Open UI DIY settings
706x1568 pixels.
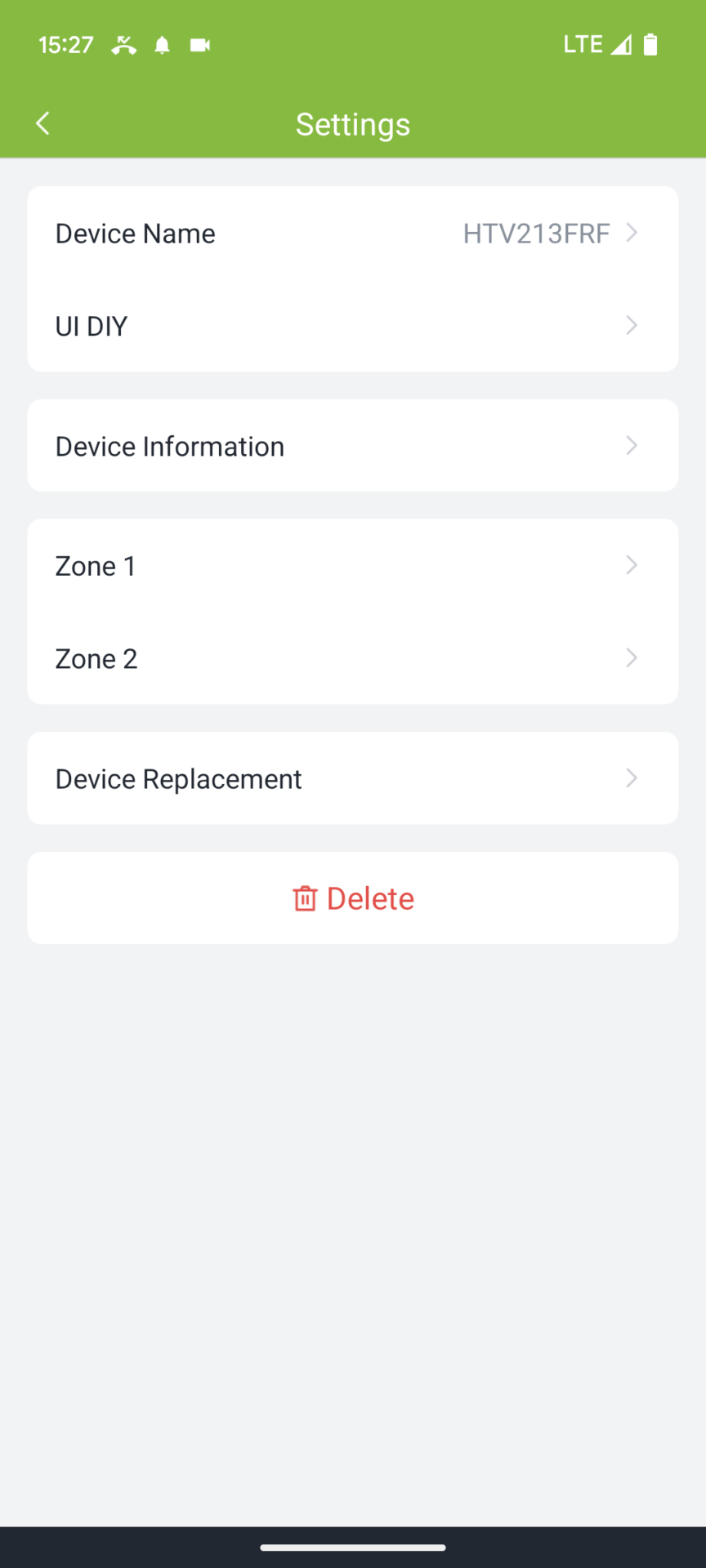point(353,326)
